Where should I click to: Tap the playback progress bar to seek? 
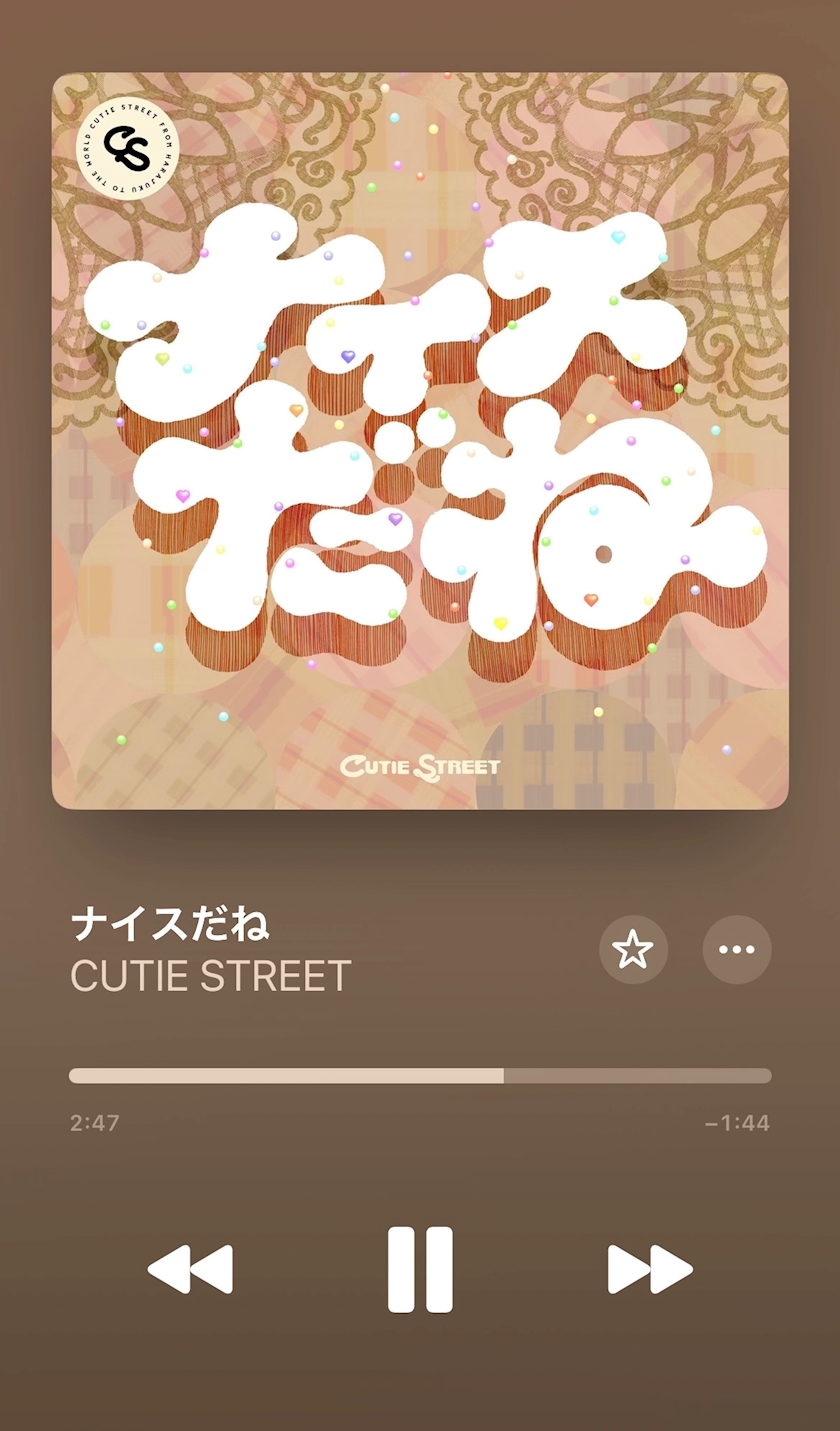pos(420,1076)
